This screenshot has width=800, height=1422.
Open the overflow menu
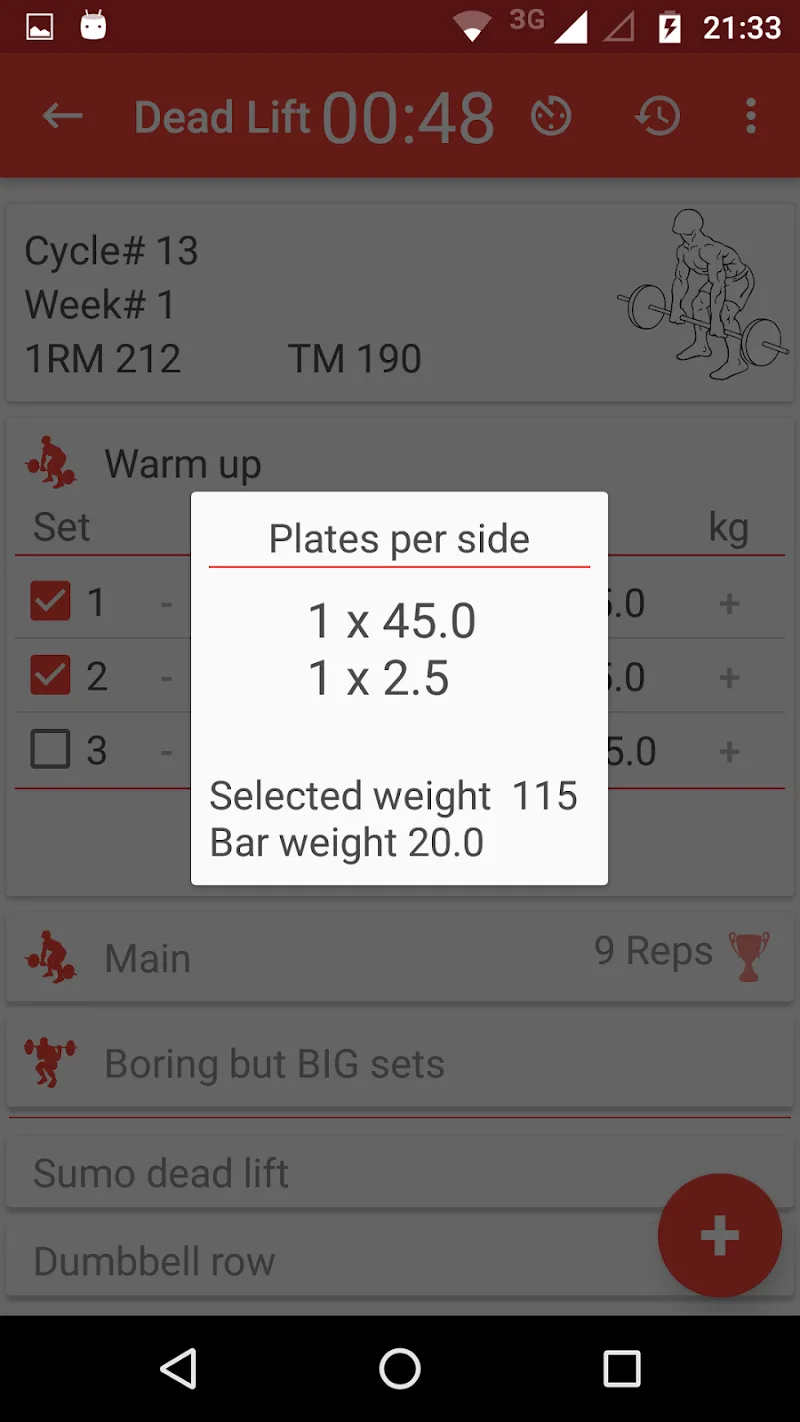click(x=751, y=117)
